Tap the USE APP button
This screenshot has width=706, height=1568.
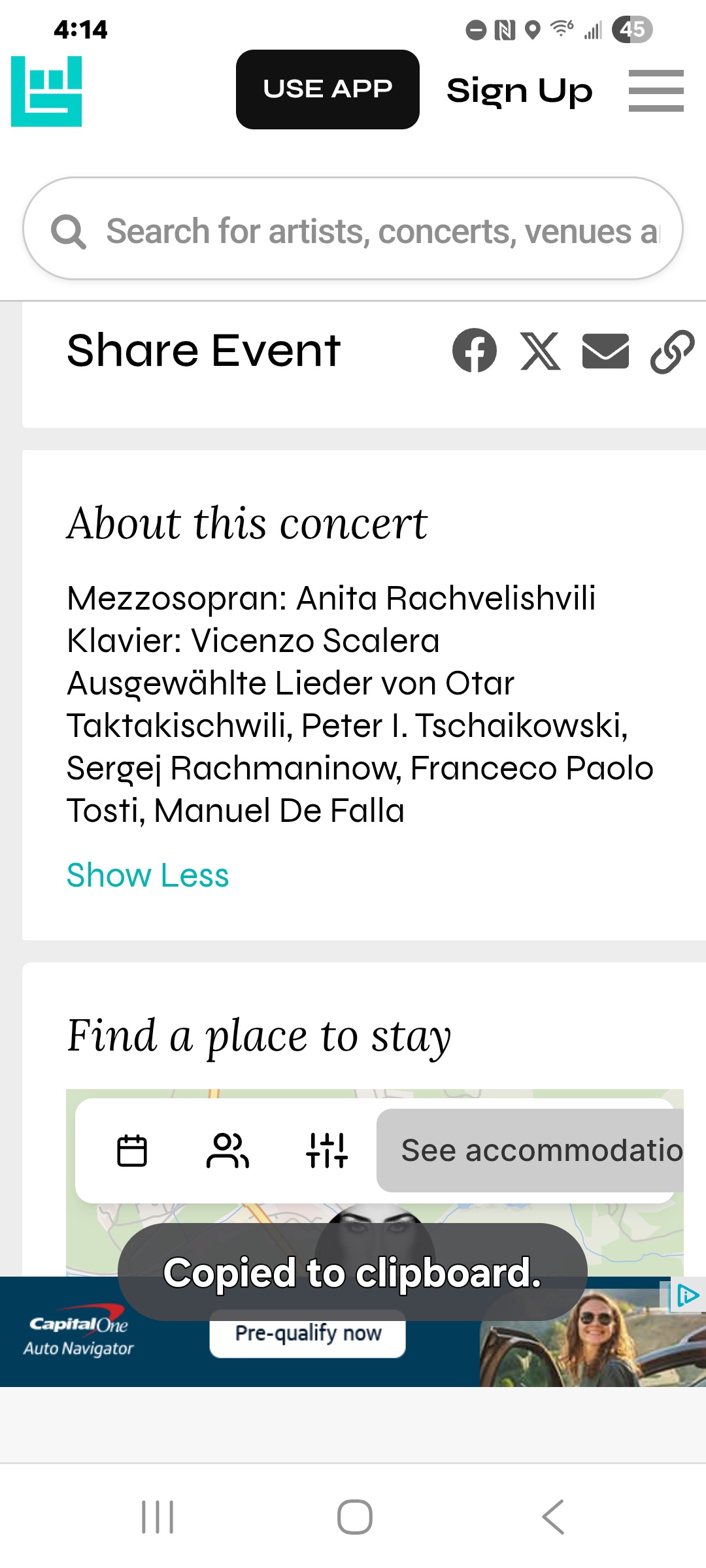point(328,90)
